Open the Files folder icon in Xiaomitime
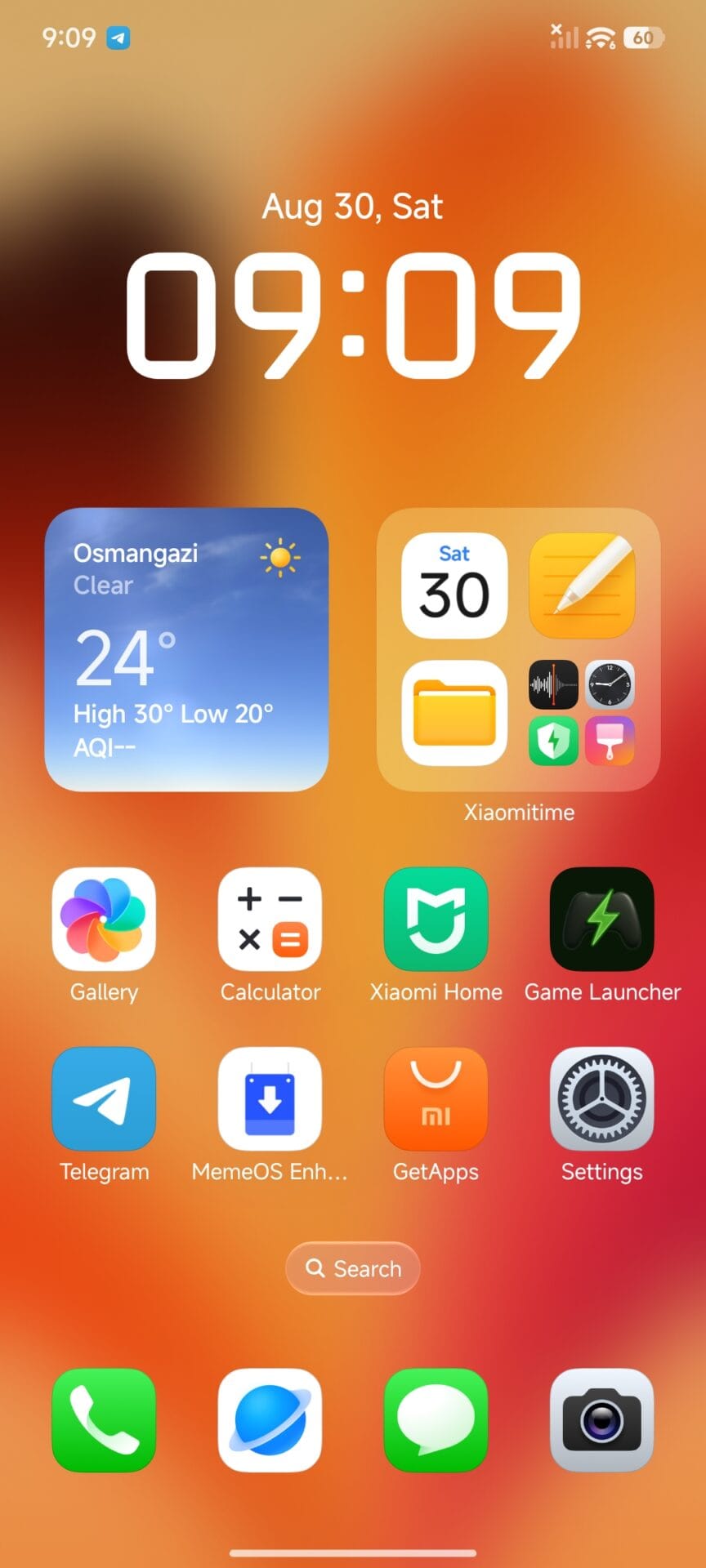 pos(454,712)
